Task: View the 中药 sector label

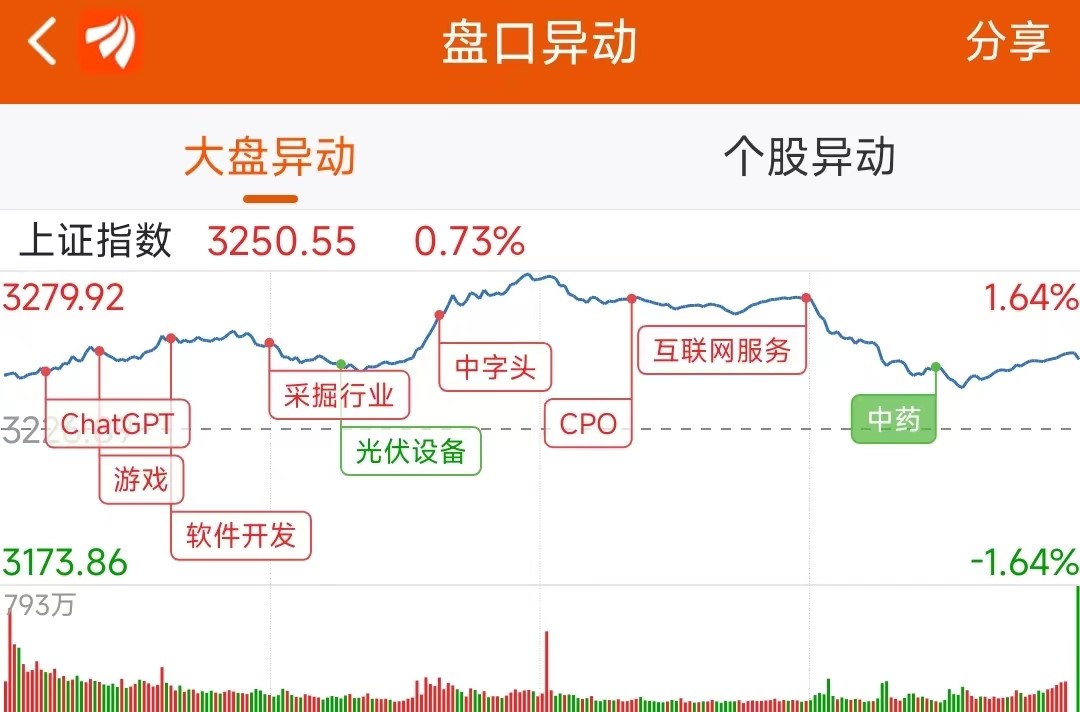Action: (x=893, y=419)
